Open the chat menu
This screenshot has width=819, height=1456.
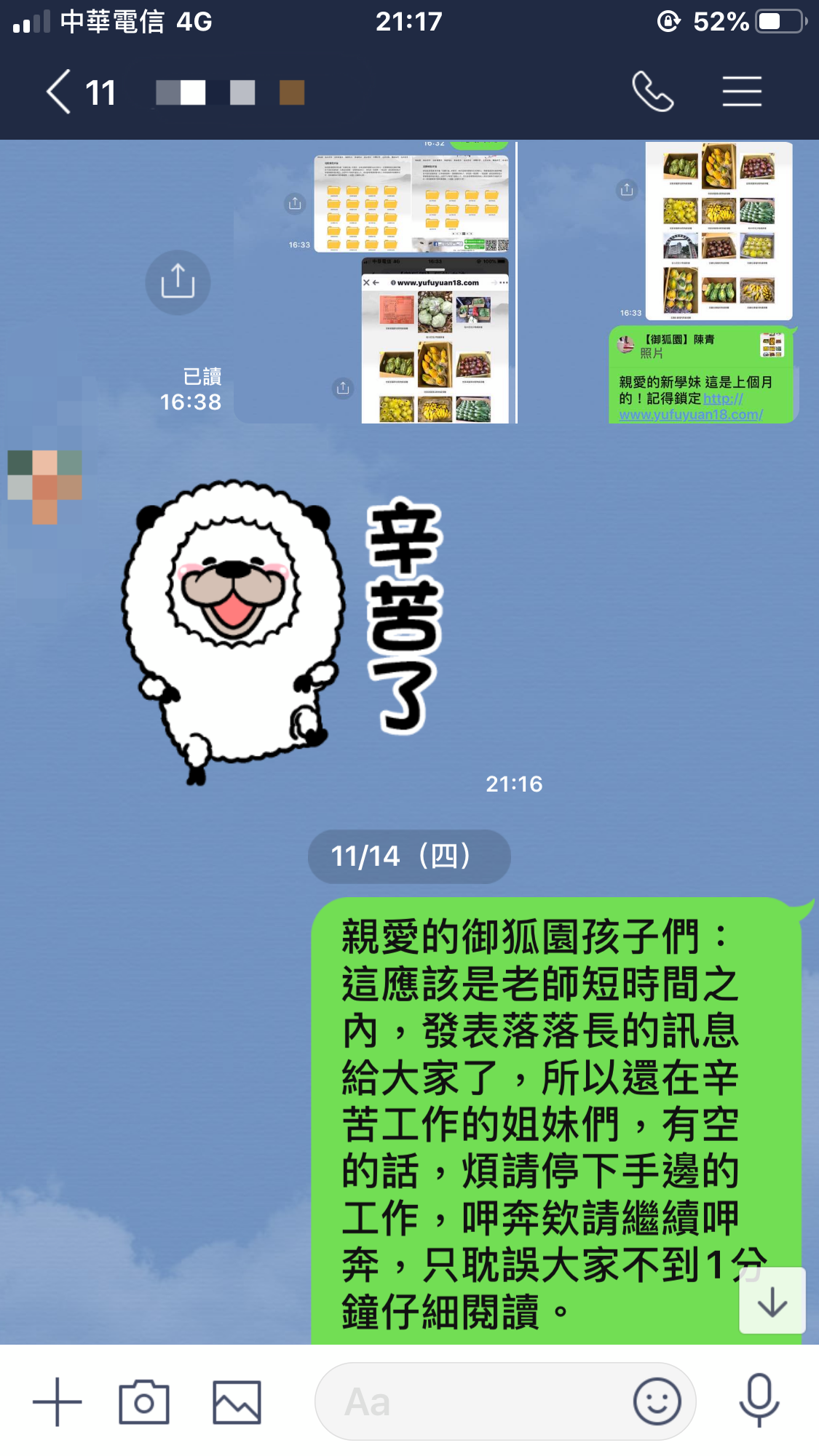click(x=742, y=92)
